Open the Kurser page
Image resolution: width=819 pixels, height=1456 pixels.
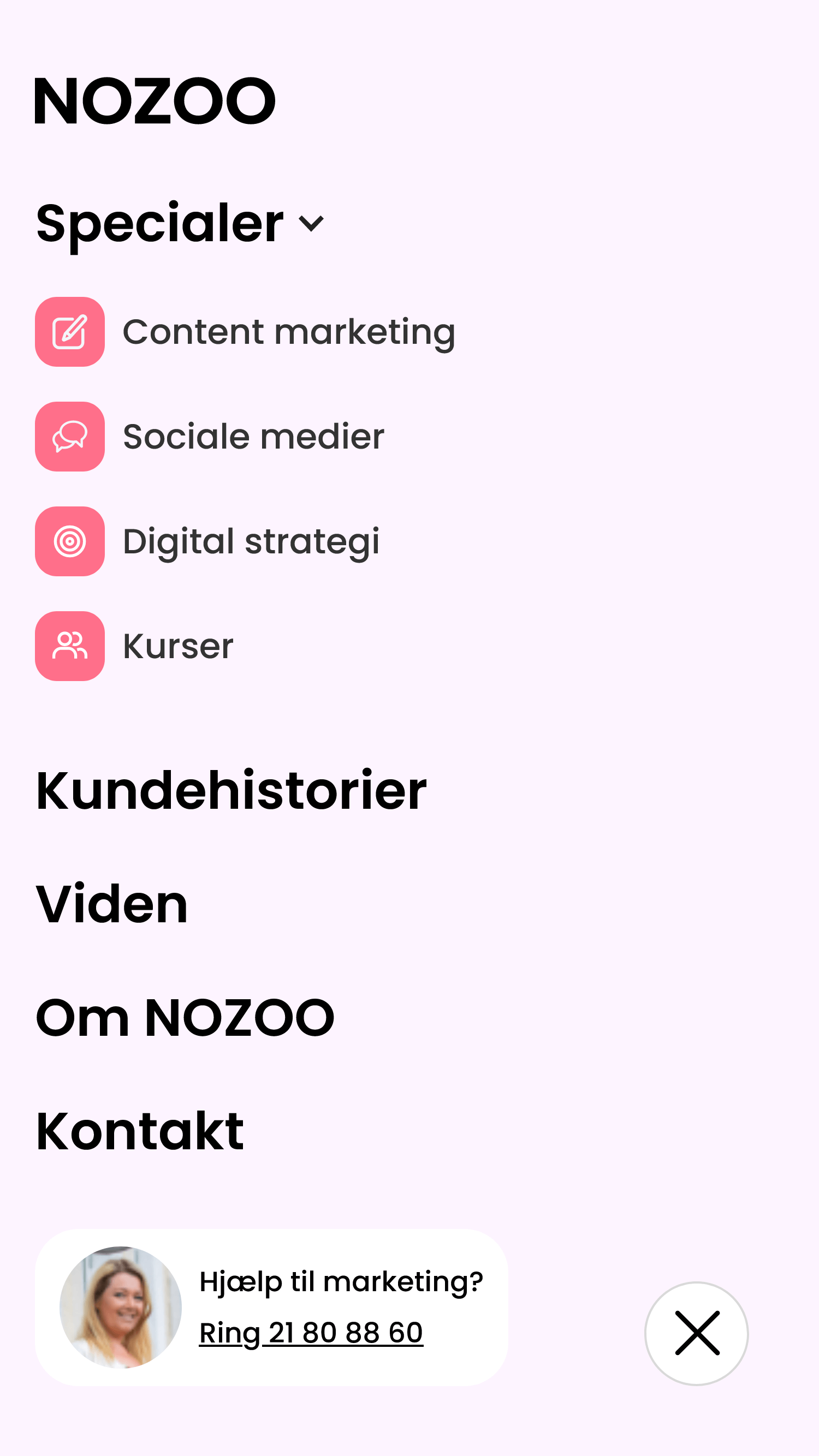point(135,646)
